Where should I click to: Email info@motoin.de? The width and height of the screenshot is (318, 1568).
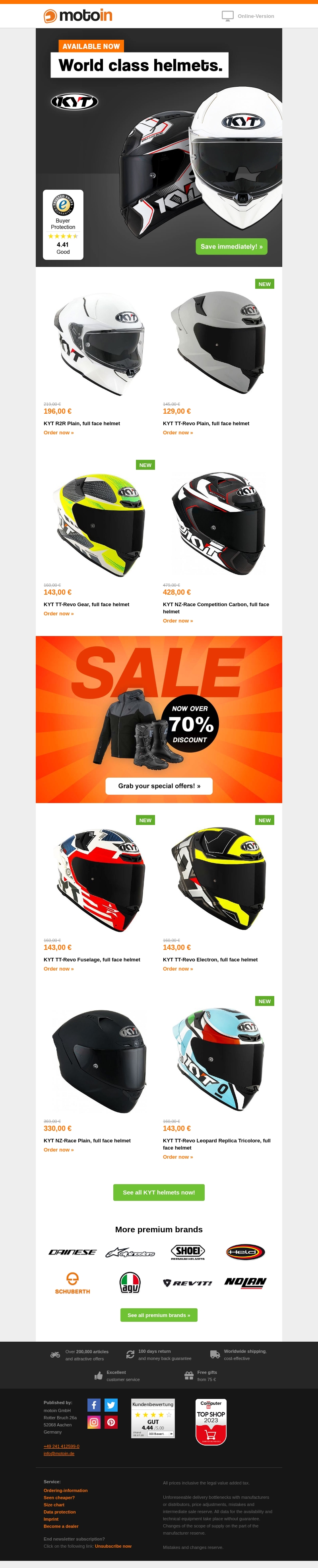pos(59,1453)
